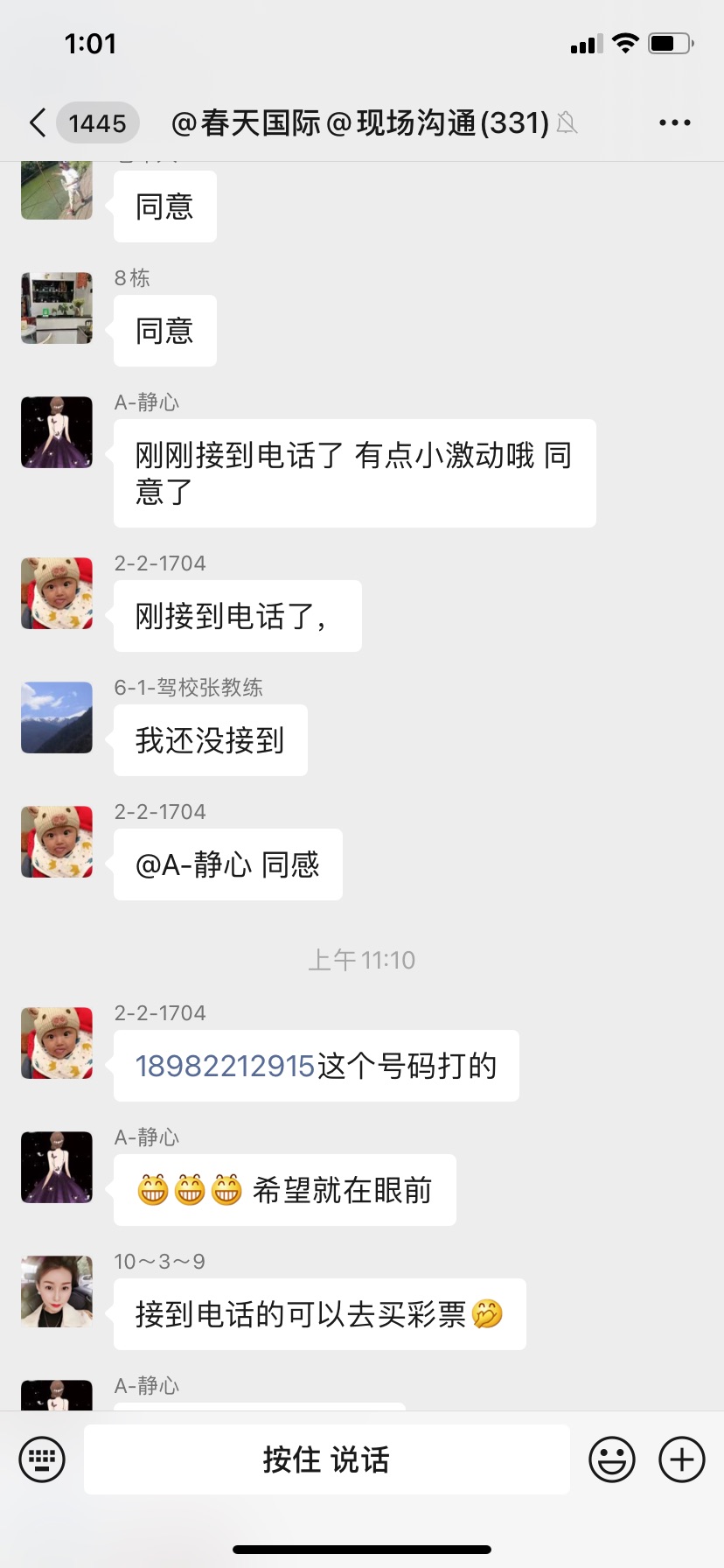Image resolution: width=724 pixels, height=1568 pixels.
Task: Open 2-2-1704's avatar beside 刚接到电话了
Action: point(57,593)
